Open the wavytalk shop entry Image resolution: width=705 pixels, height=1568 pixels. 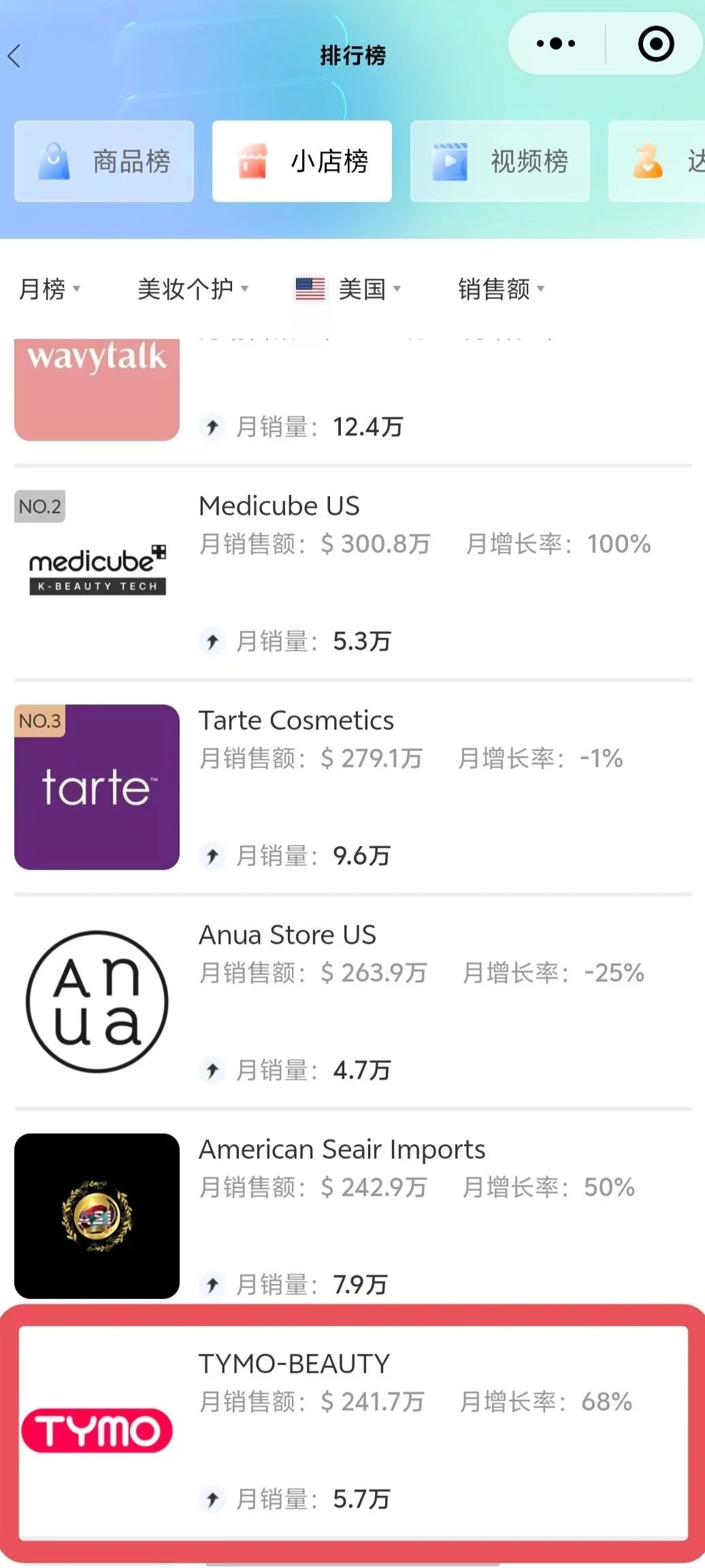(97, 389)
